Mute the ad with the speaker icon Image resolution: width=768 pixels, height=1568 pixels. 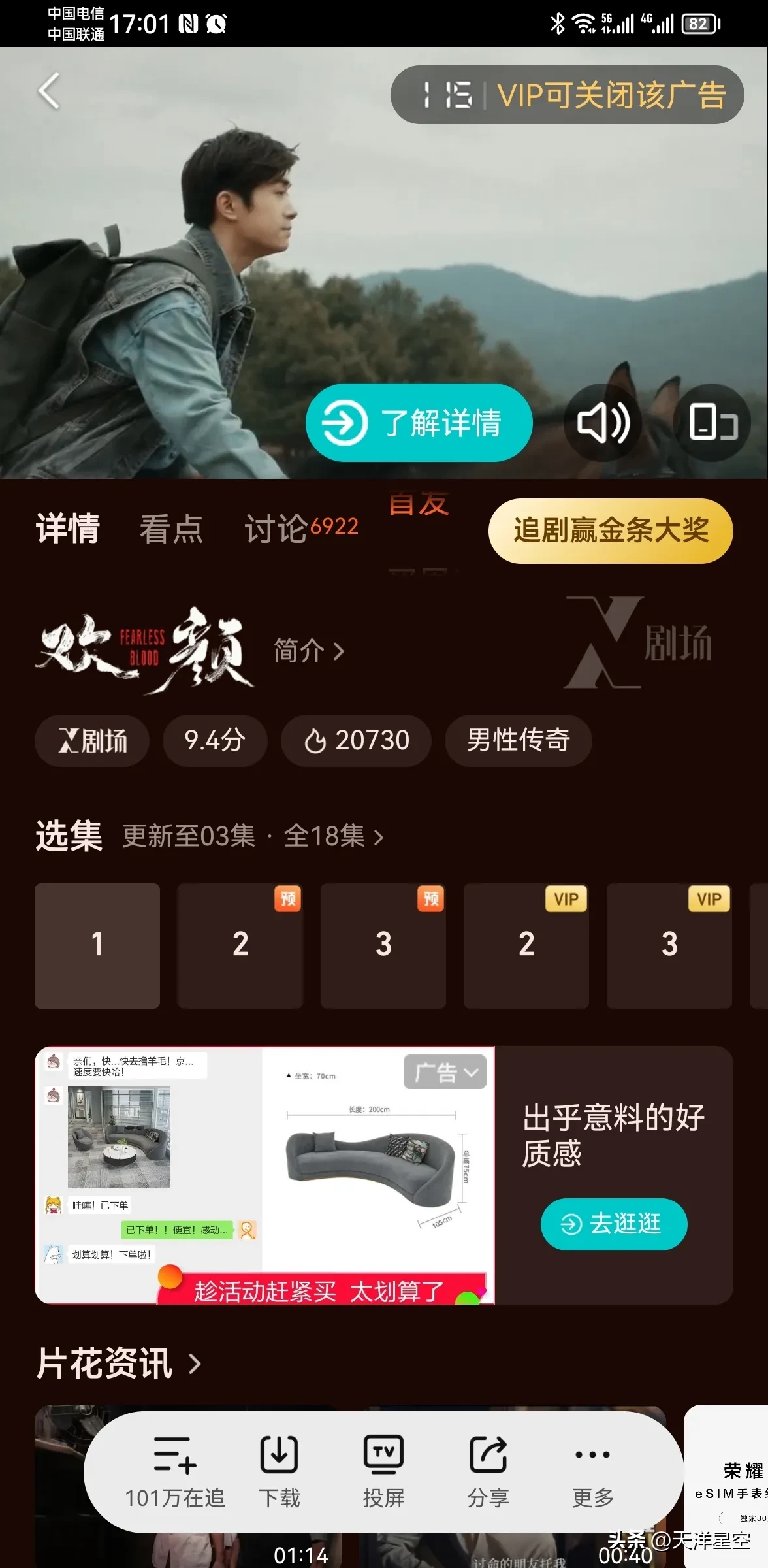click(602, 423)
